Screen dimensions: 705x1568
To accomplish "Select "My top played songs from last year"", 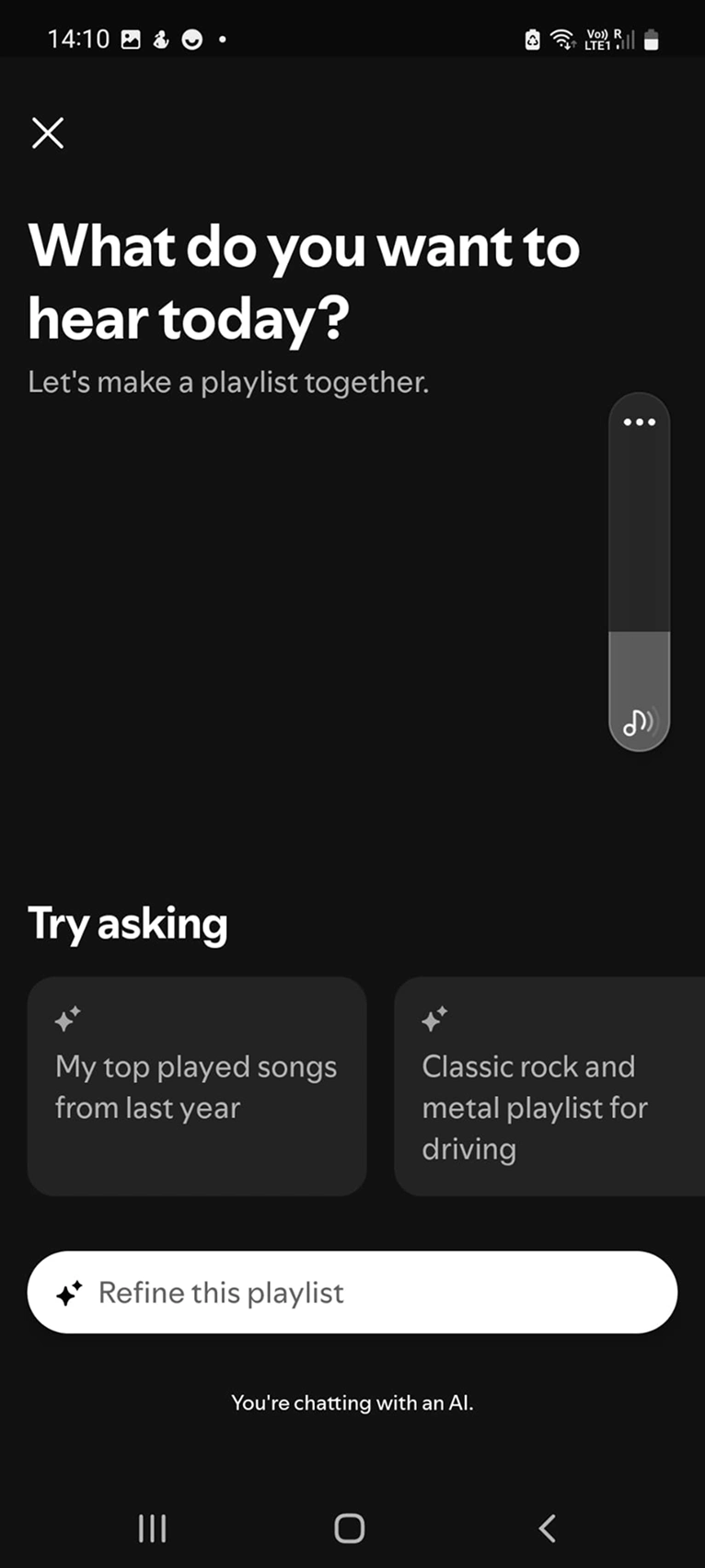I will point(197,1086).
